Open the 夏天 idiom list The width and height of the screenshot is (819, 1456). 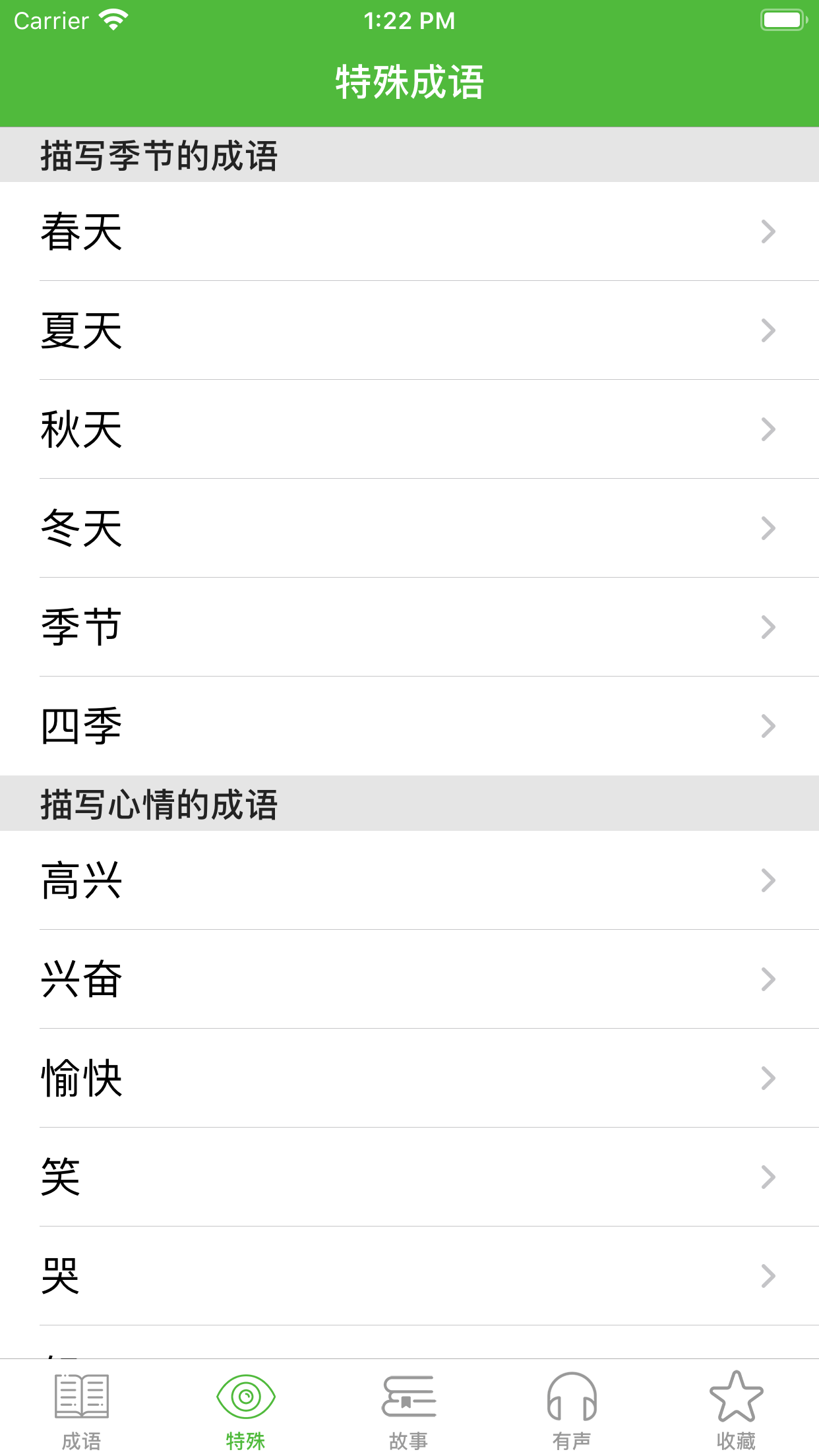tap(409, 330)
